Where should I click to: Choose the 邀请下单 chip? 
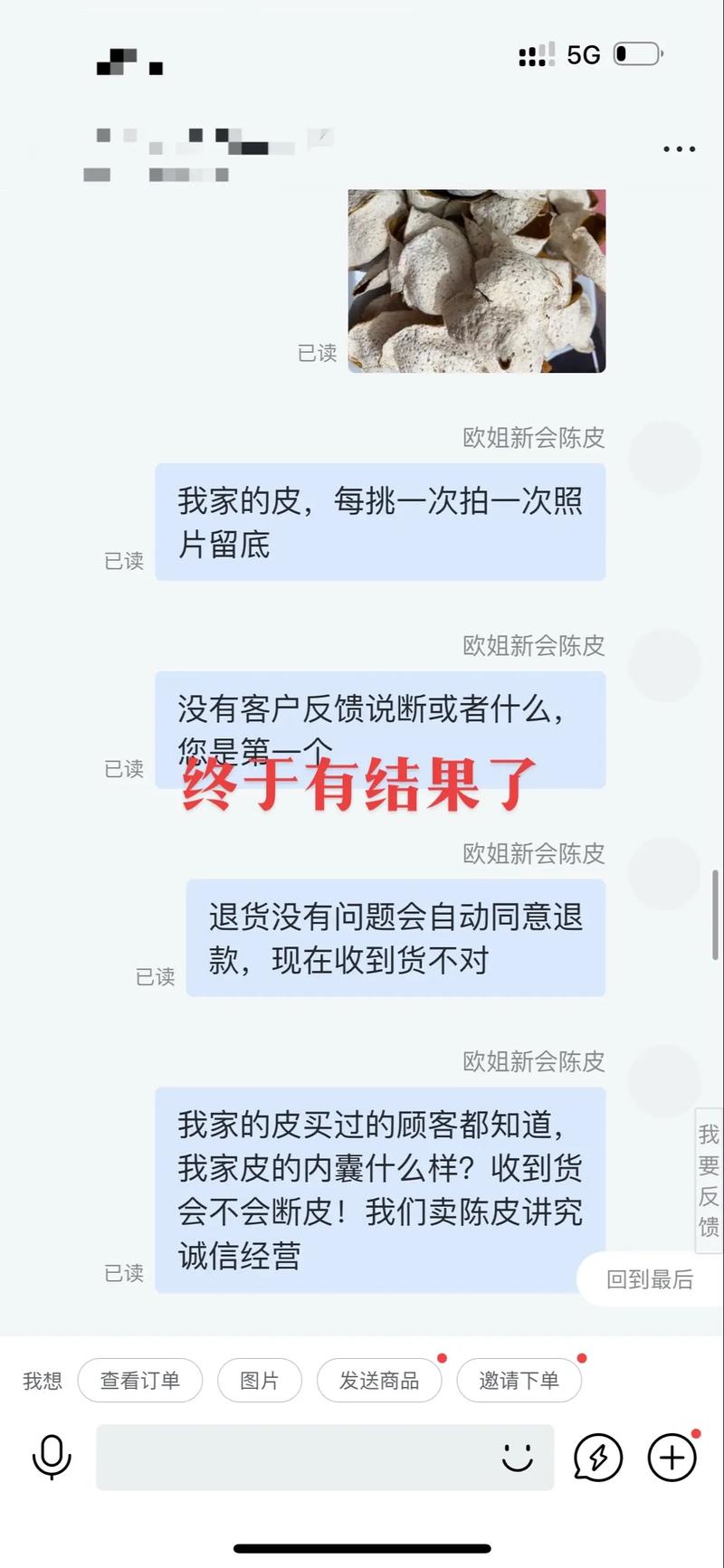(x=519, y=1381)
